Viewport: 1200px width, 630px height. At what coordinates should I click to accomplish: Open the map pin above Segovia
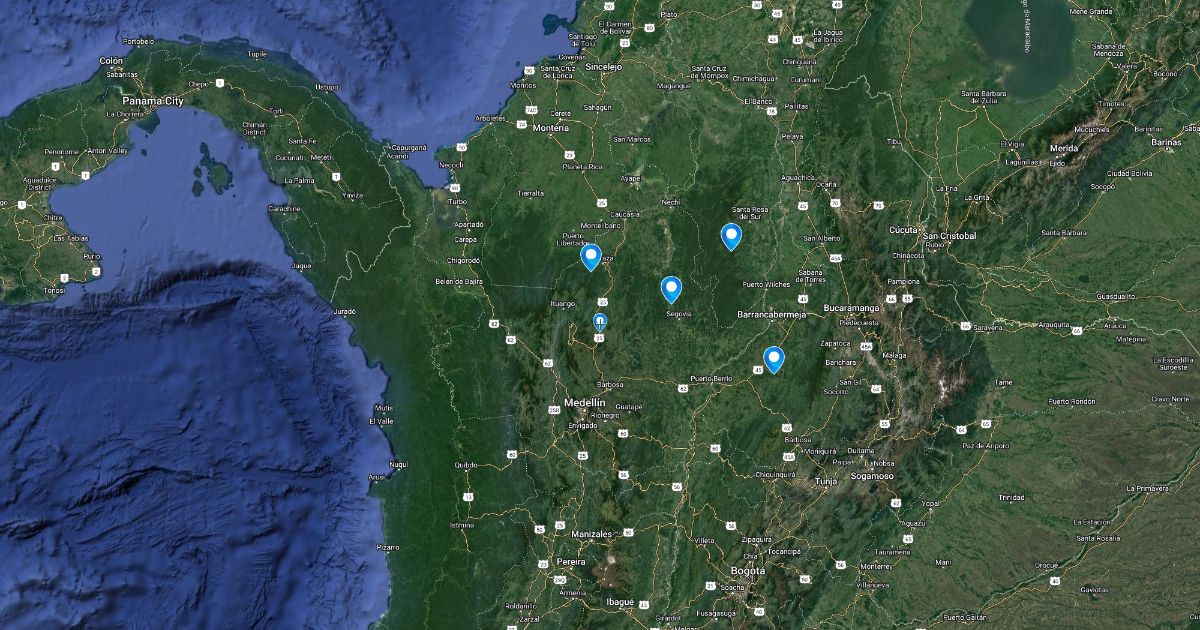[x=671, y=290]
